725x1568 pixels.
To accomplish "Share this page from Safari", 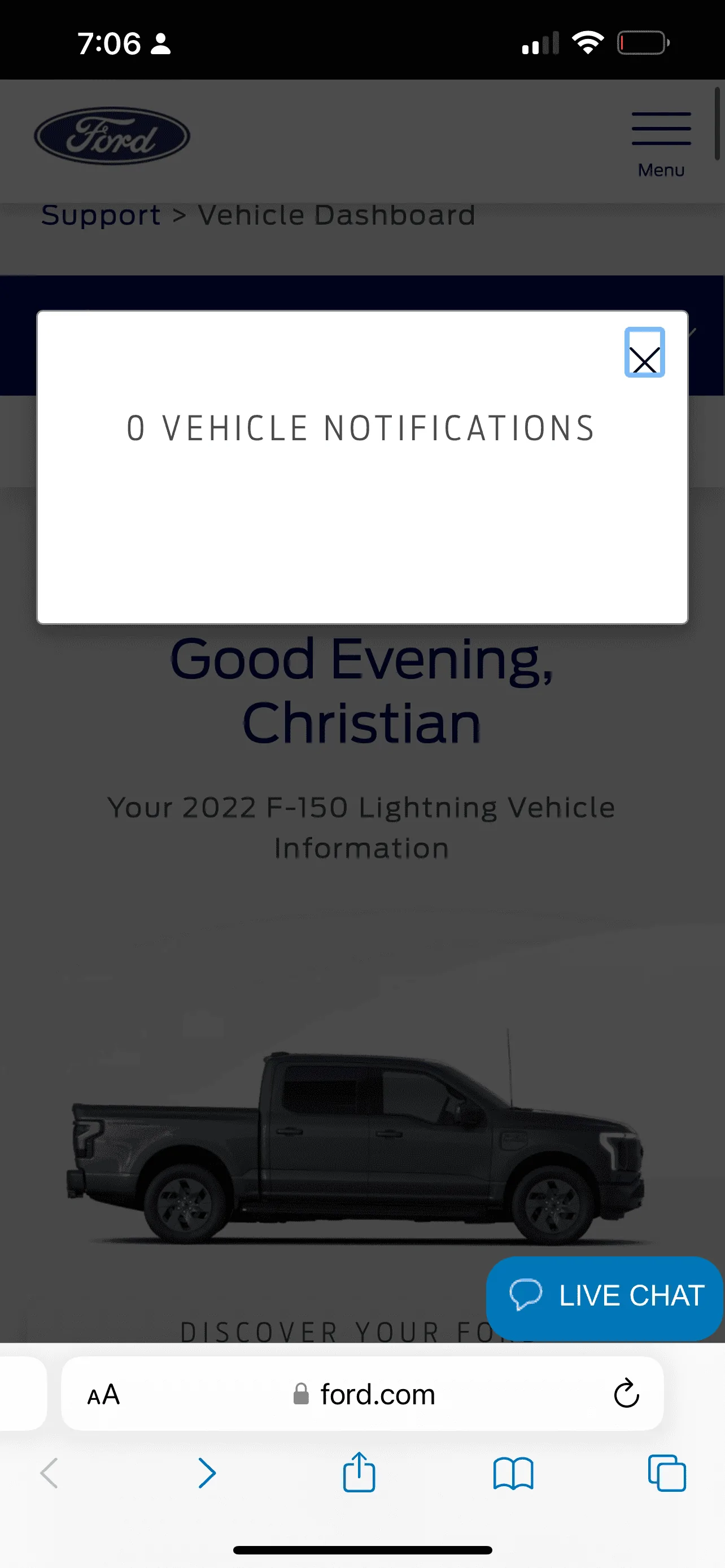I will click(359, 1473).
